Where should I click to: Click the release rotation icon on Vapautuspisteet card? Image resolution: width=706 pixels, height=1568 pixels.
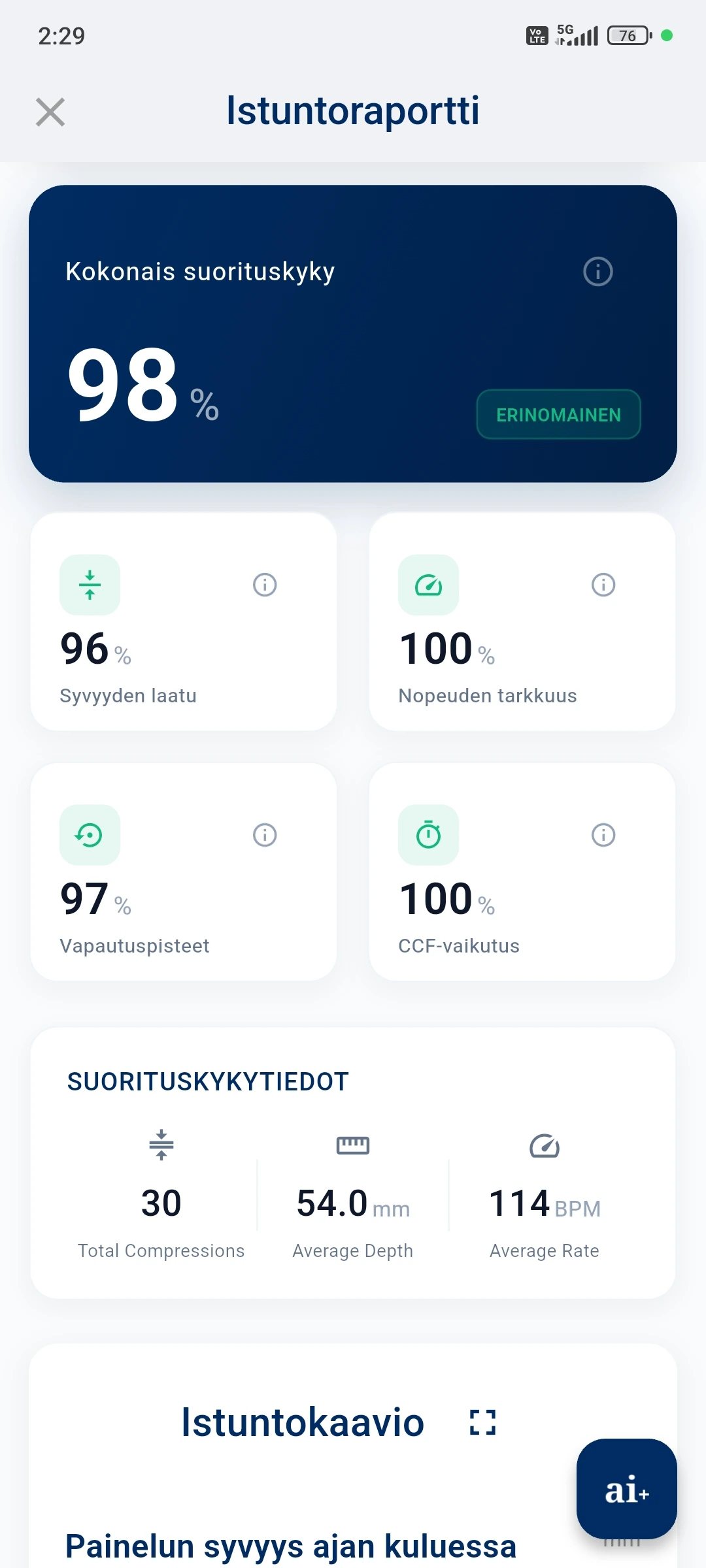90,834
